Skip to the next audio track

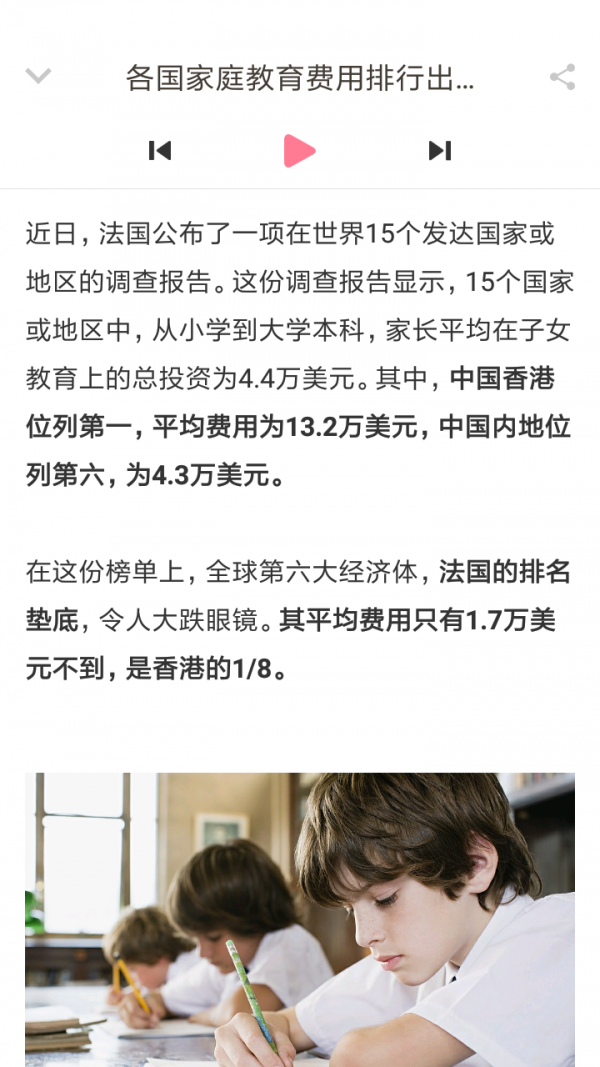click(x=439, y=150)
